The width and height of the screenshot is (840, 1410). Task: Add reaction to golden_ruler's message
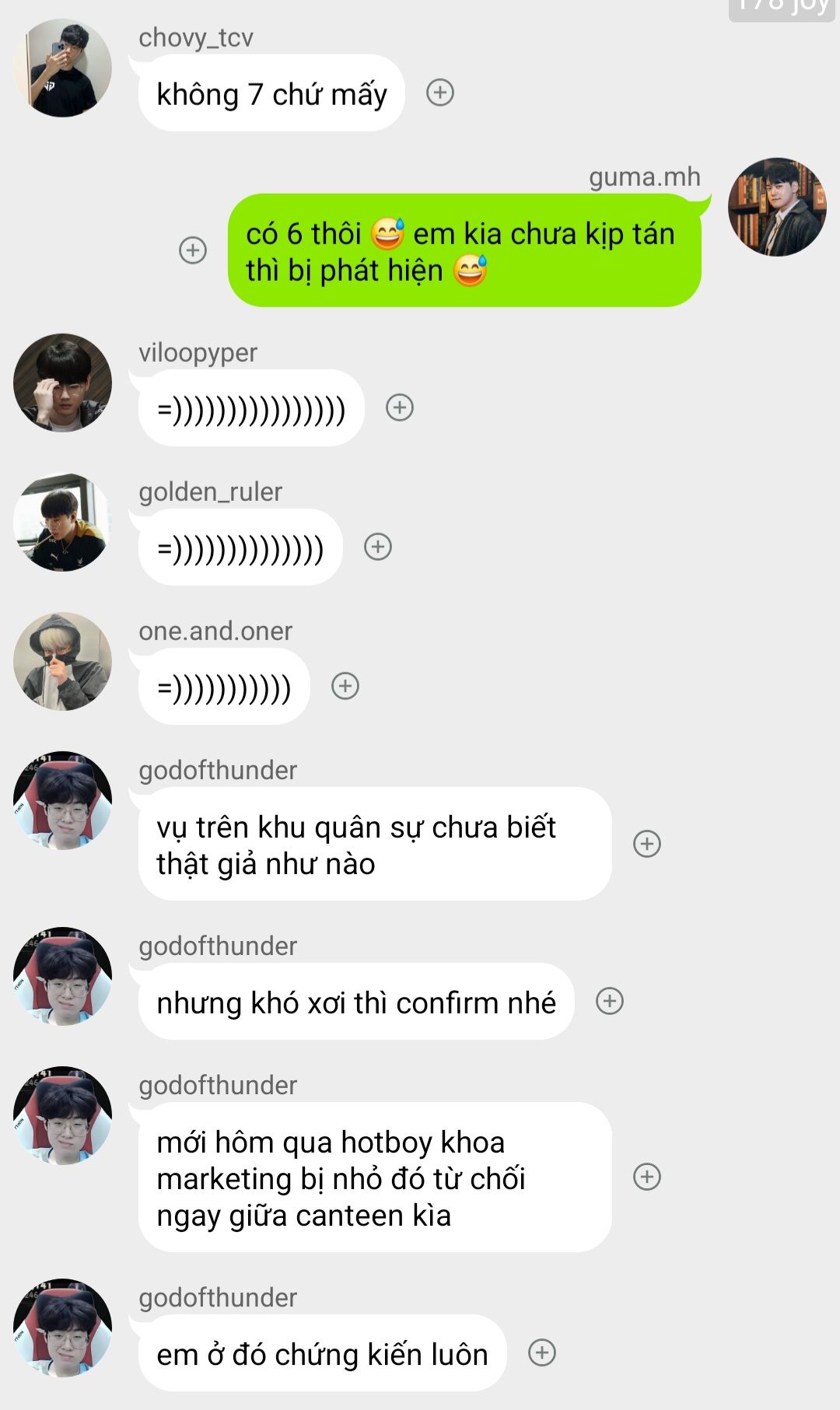pos(378,547)
